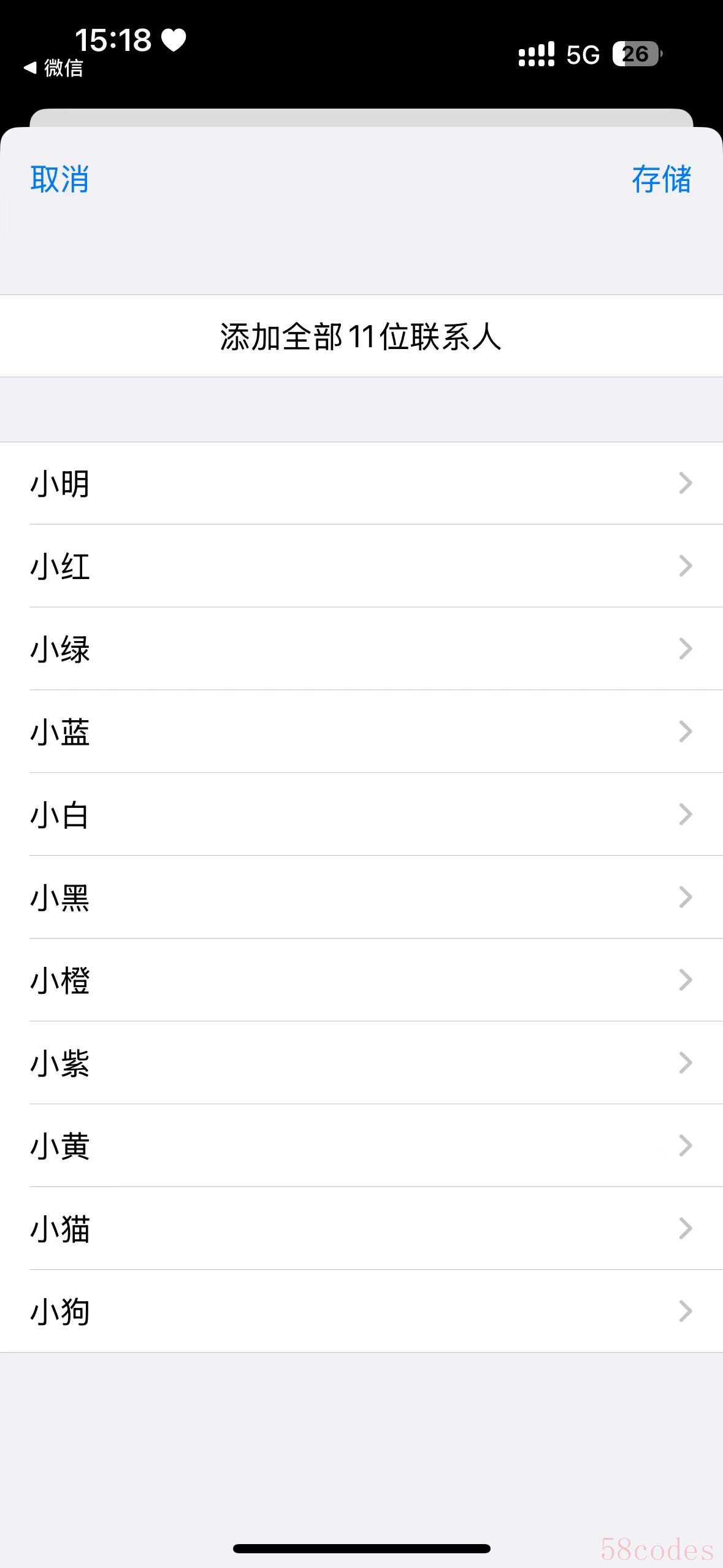Open contact 小紫
This screenshot has height=1568, width=723.
pos(361,1063)
